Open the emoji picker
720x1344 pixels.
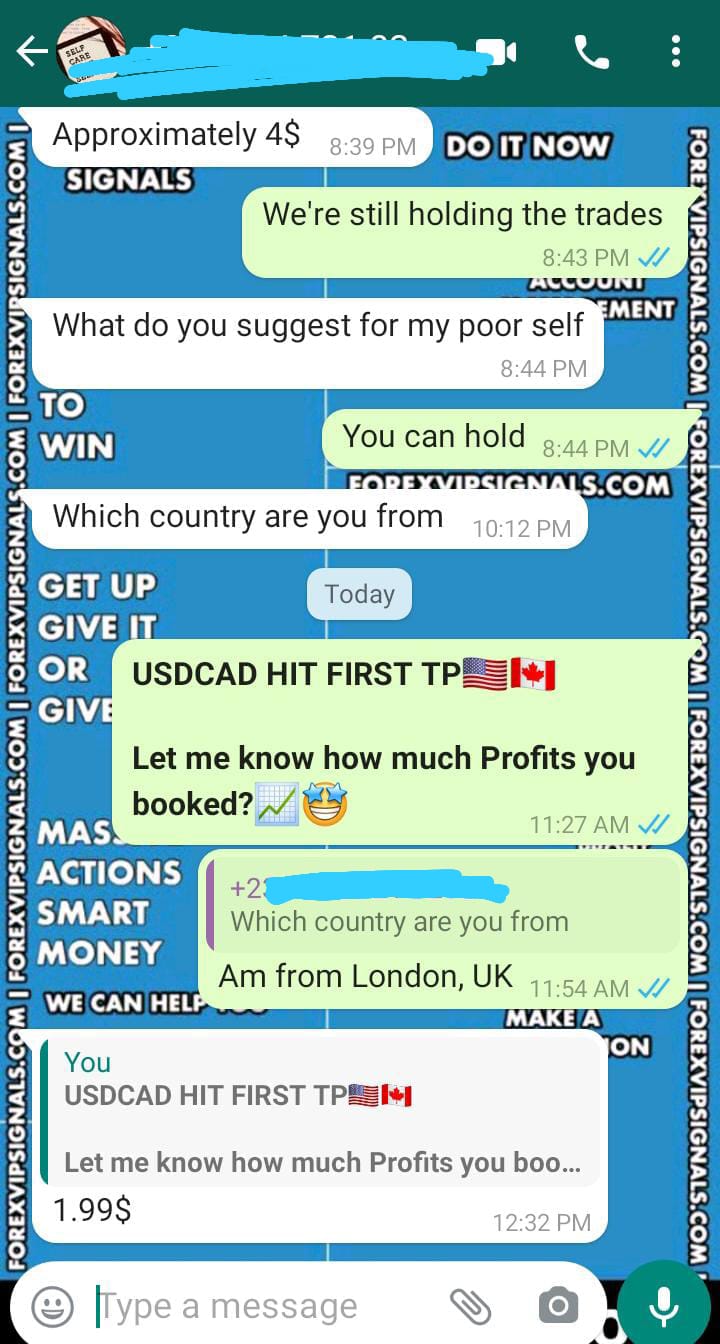coord(52,1306)
